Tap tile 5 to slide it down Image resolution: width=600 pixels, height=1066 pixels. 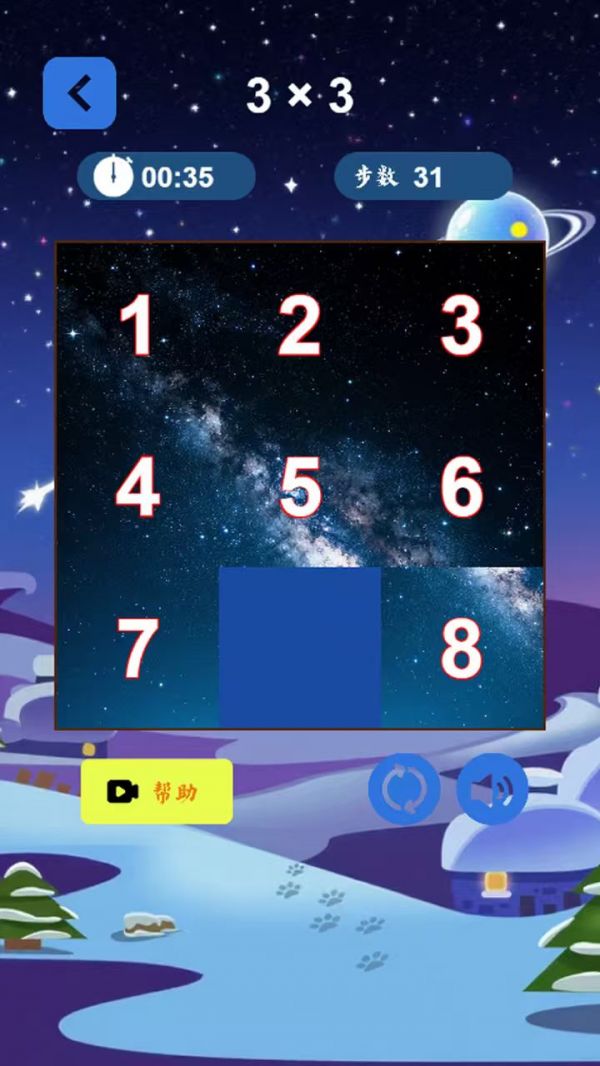(x=300, y=487)
